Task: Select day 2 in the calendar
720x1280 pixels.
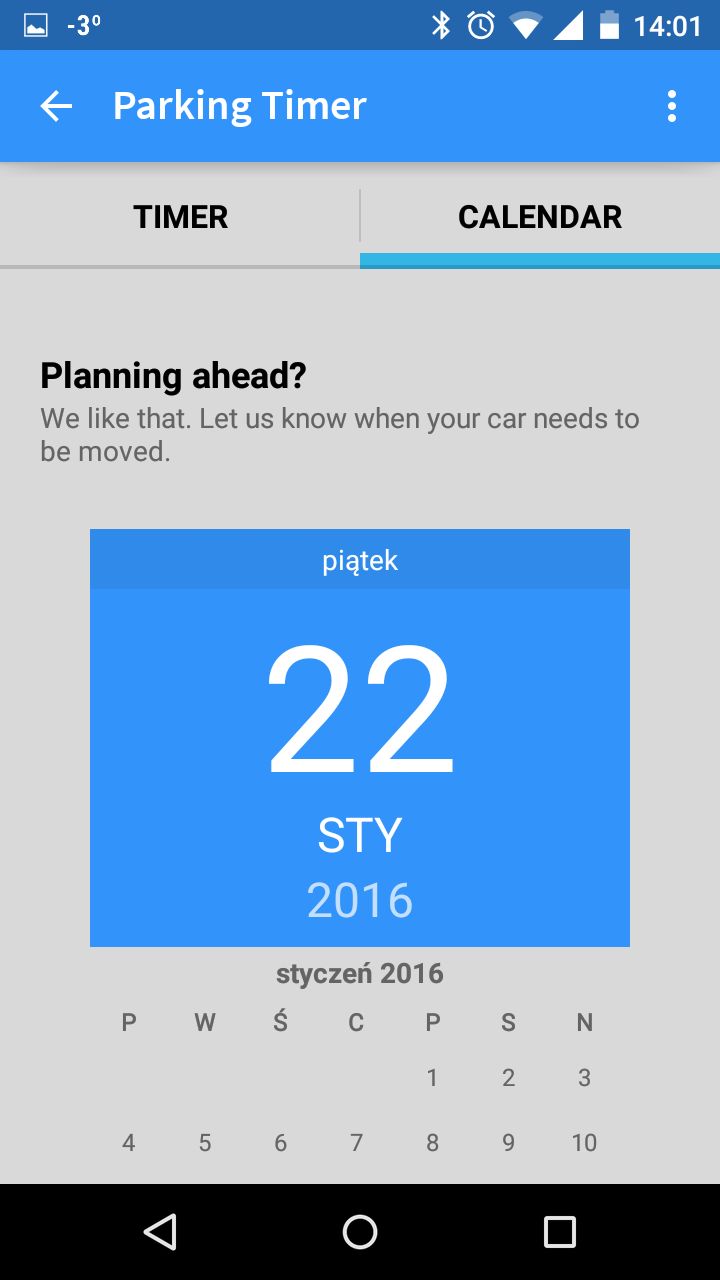Action: click(x=508, y=1078)
